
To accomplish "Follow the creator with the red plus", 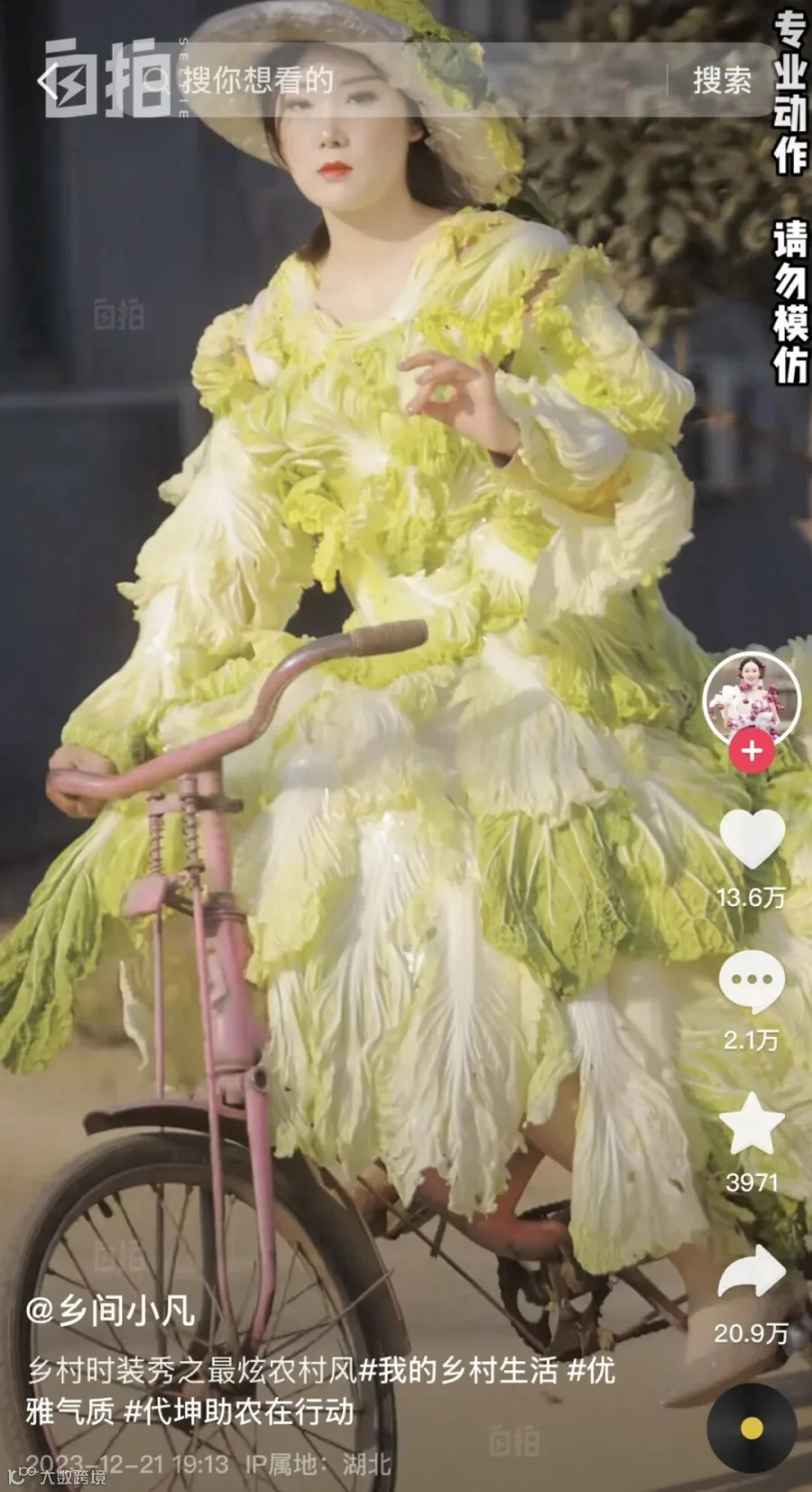I will pyautogui.click(x=752, y=750).
